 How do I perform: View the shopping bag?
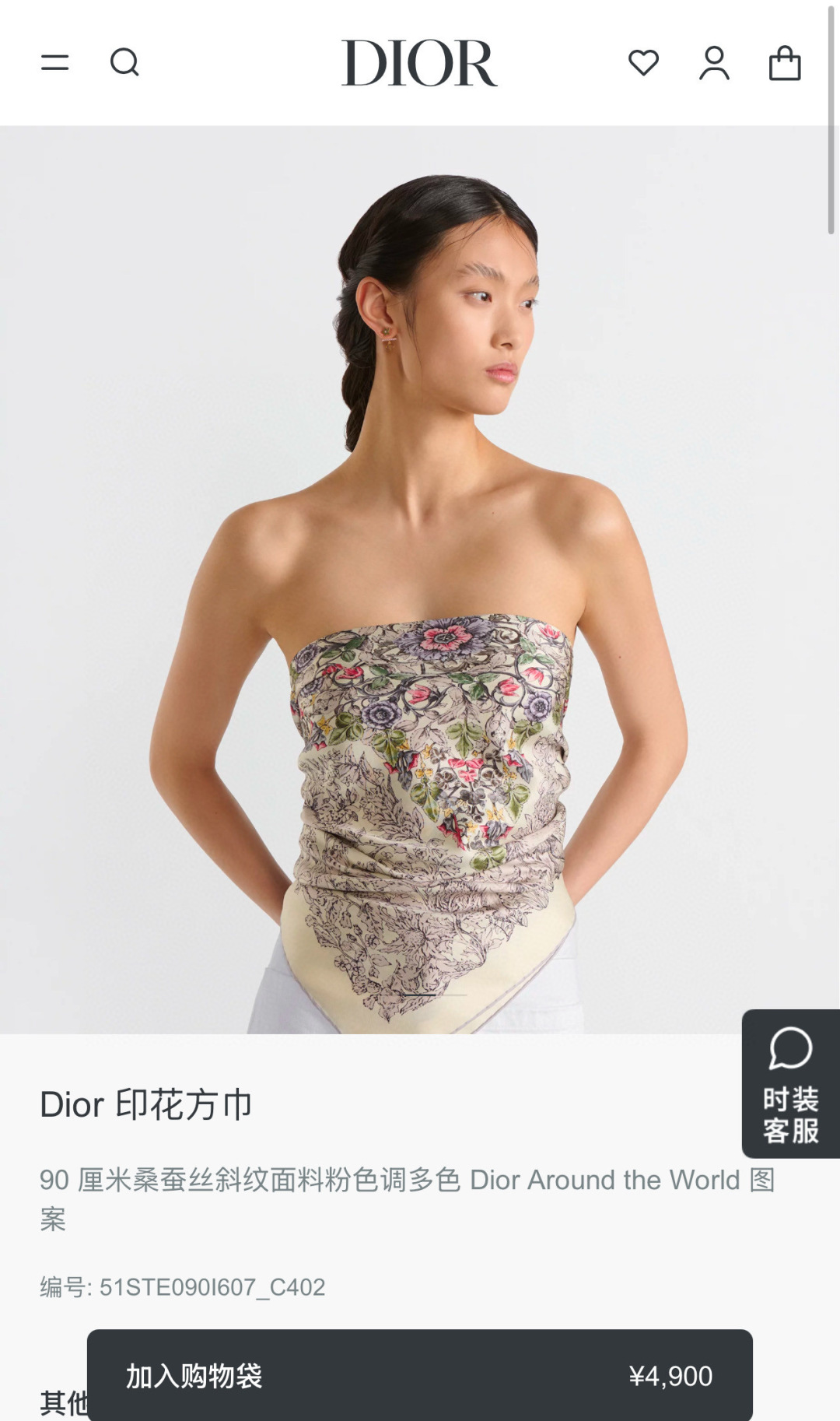point(785,62)
